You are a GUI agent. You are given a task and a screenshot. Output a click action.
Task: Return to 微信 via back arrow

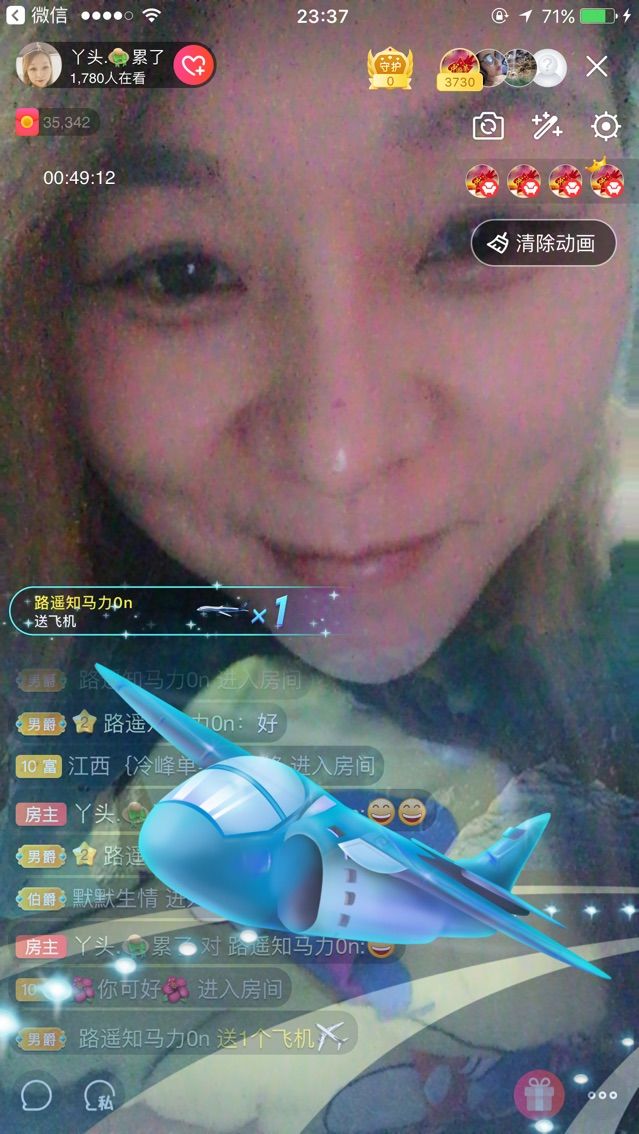pos(14,16)
